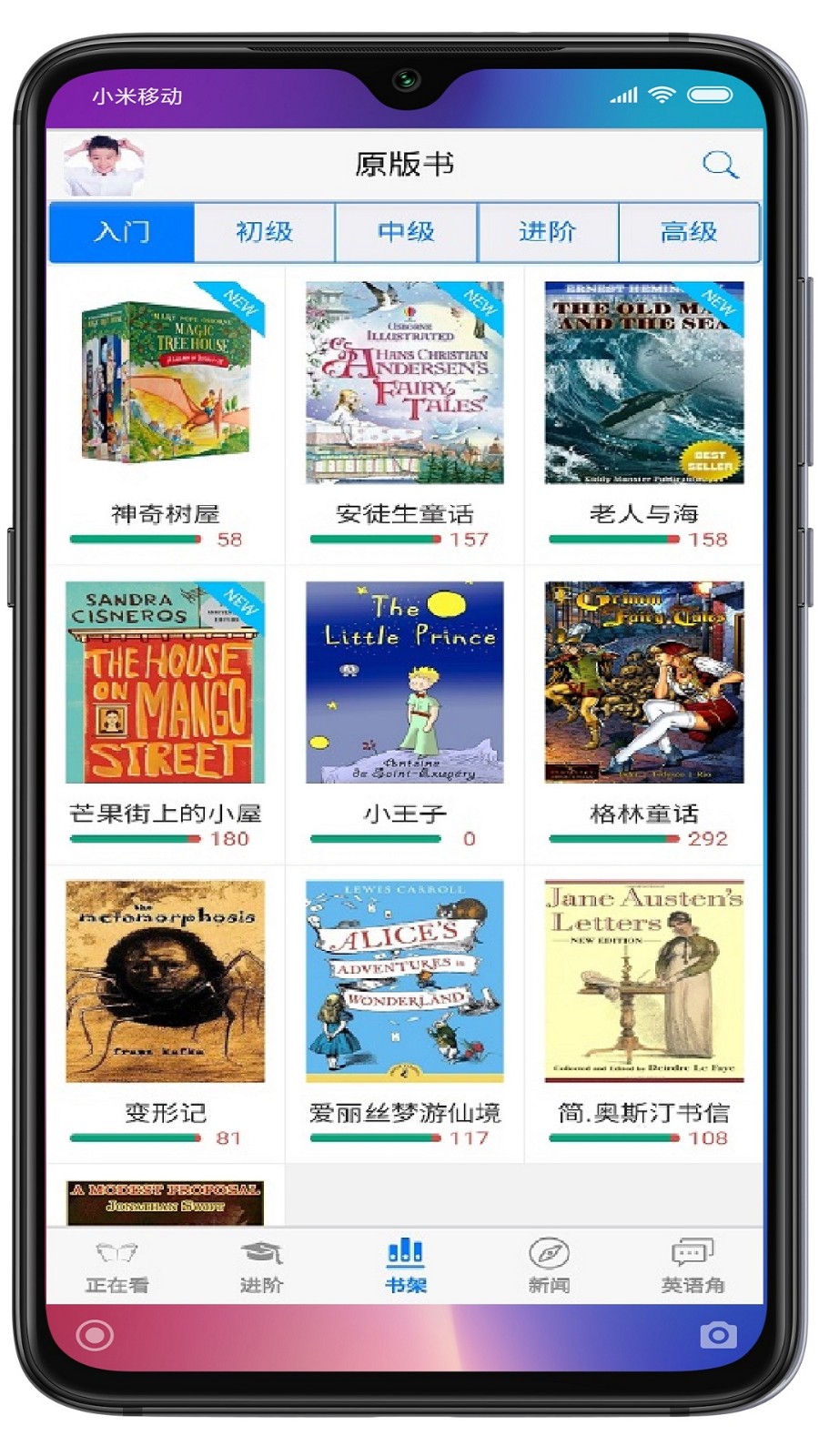The height and width of the screenshot is (1456, 819).
Task: Open the book 安徒生童话
Action: [x=405, y=383]
